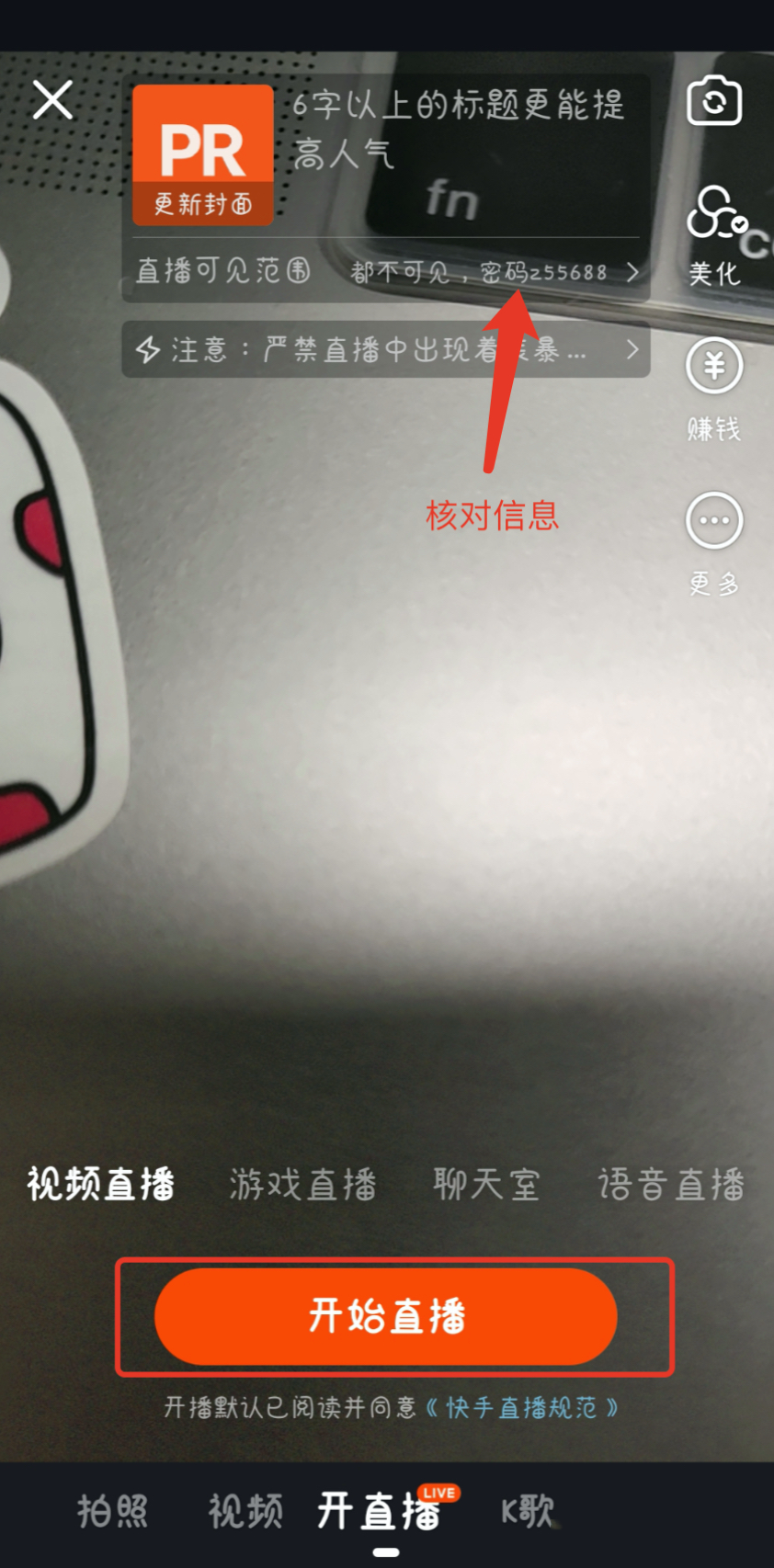Enter a live stream title
The height and width of the screenshot is (1568, 774).
coord(460,129)
